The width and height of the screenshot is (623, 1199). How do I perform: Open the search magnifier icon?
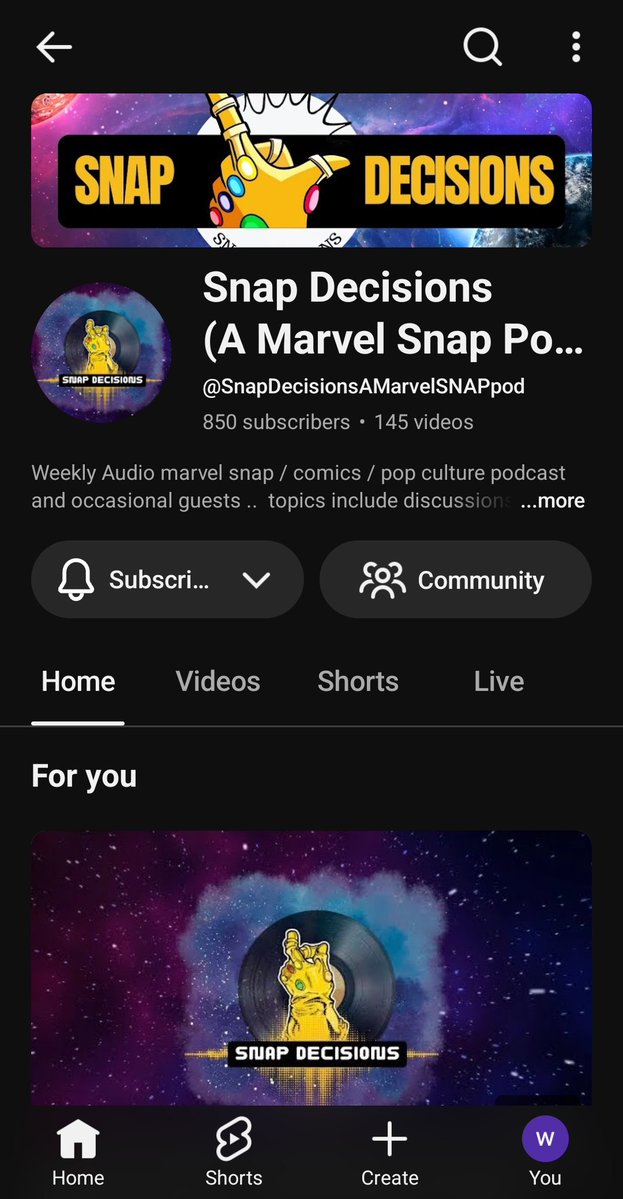pyautogui.click(x=483, y=47)
